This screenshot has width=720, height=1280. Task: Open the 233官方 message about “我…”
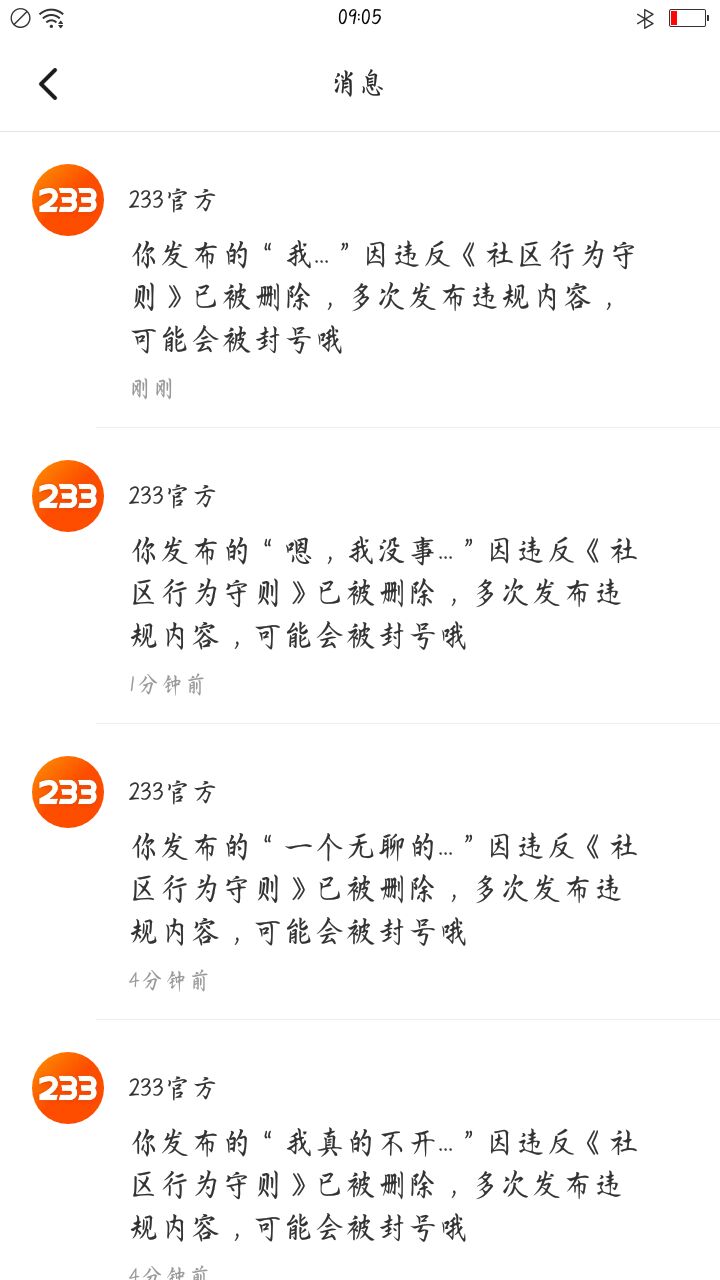[x=360, y=280]
